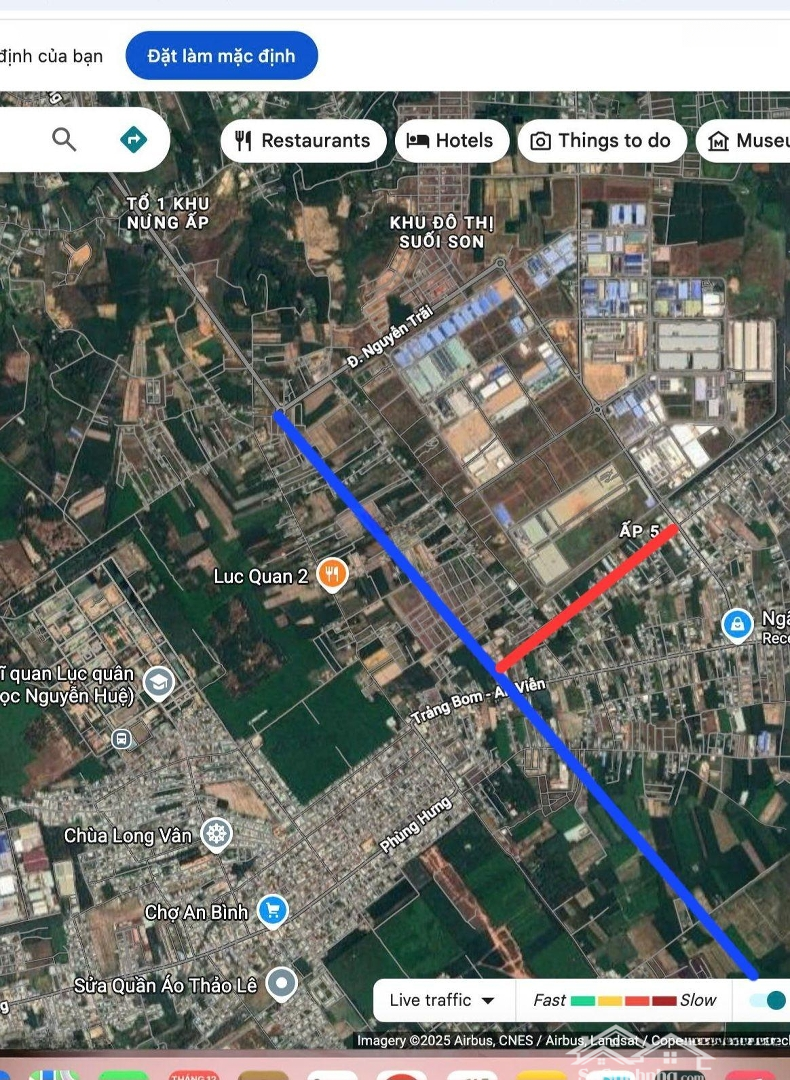This screenshot has height=1080, width=790.
Task: Click the Fast-Slow traffic color legend
Action: click(625, 999)
